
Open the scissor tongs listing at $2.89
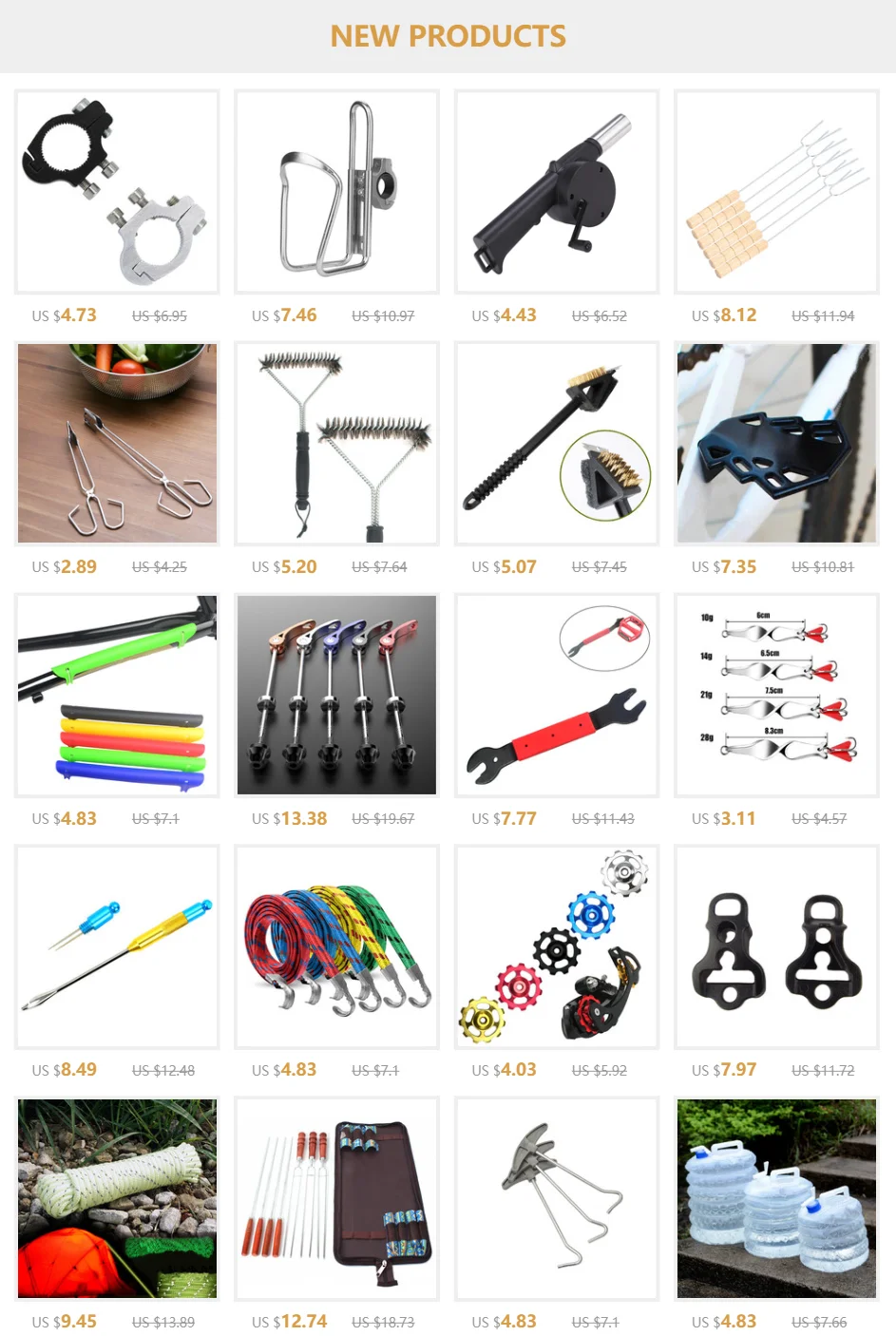117,444
